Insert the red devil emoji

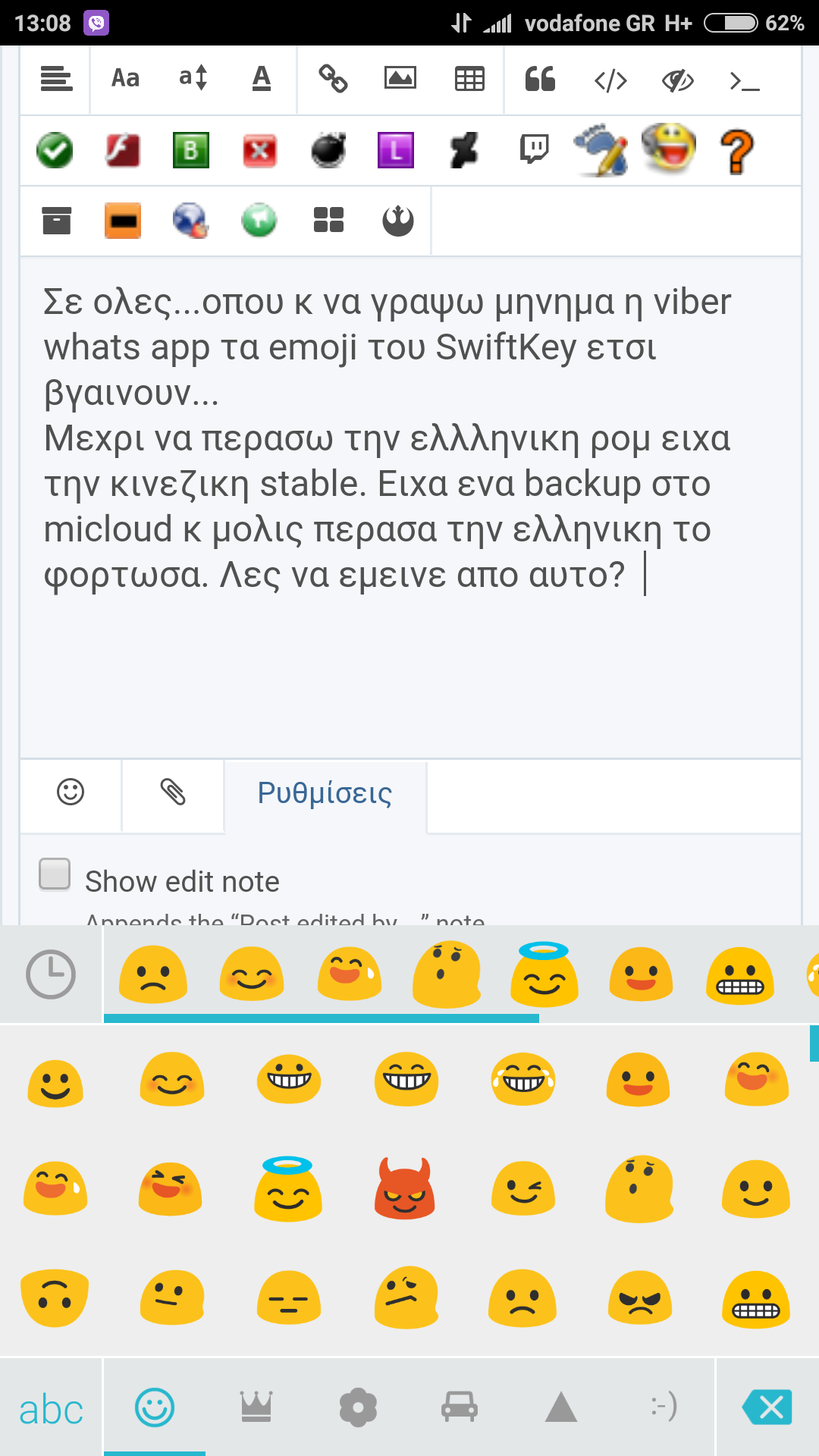pyautogui.click(x=405, y=1189)
